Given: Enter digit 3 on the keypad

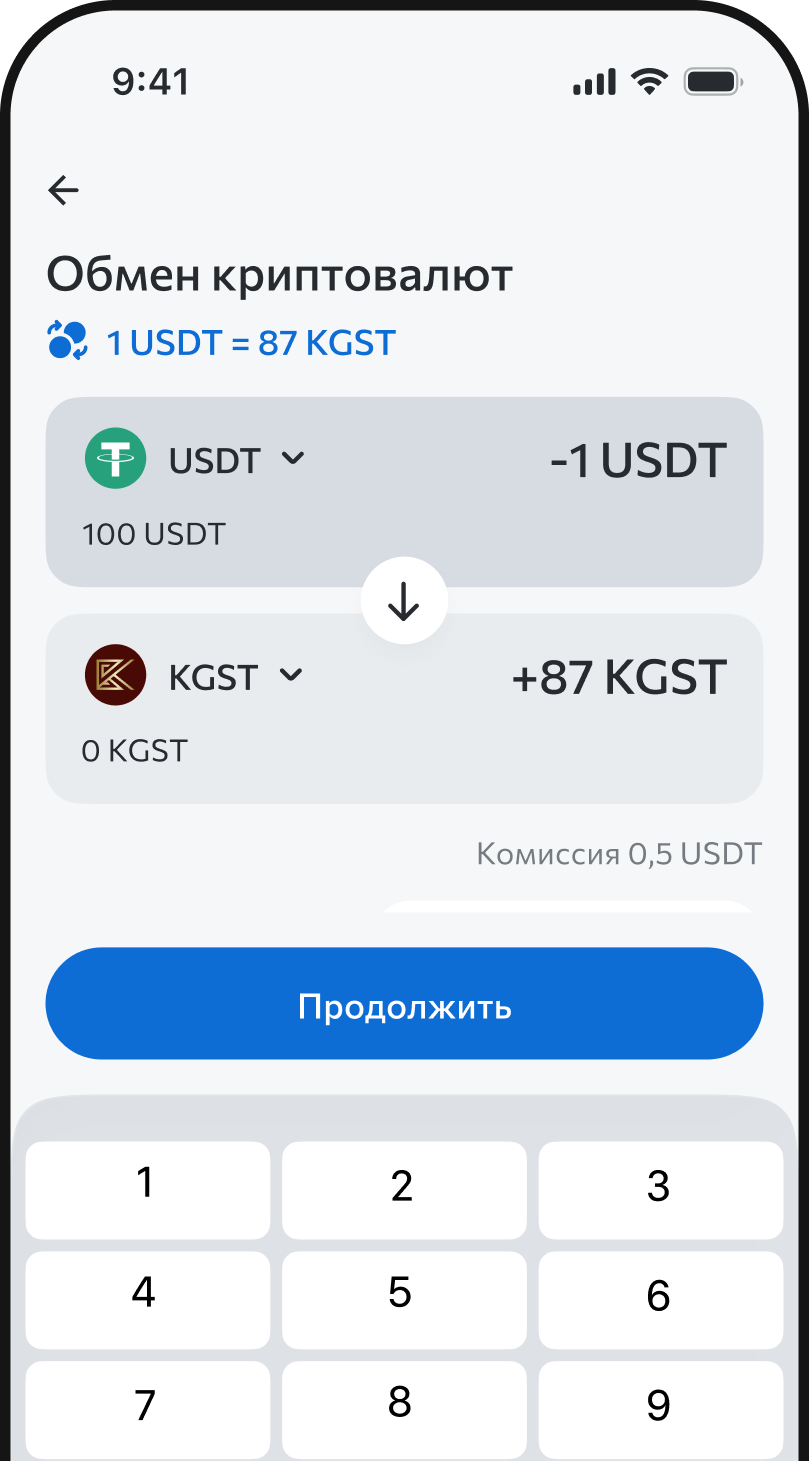Looking at the screenshot, I should click(x=660, y=1189).
